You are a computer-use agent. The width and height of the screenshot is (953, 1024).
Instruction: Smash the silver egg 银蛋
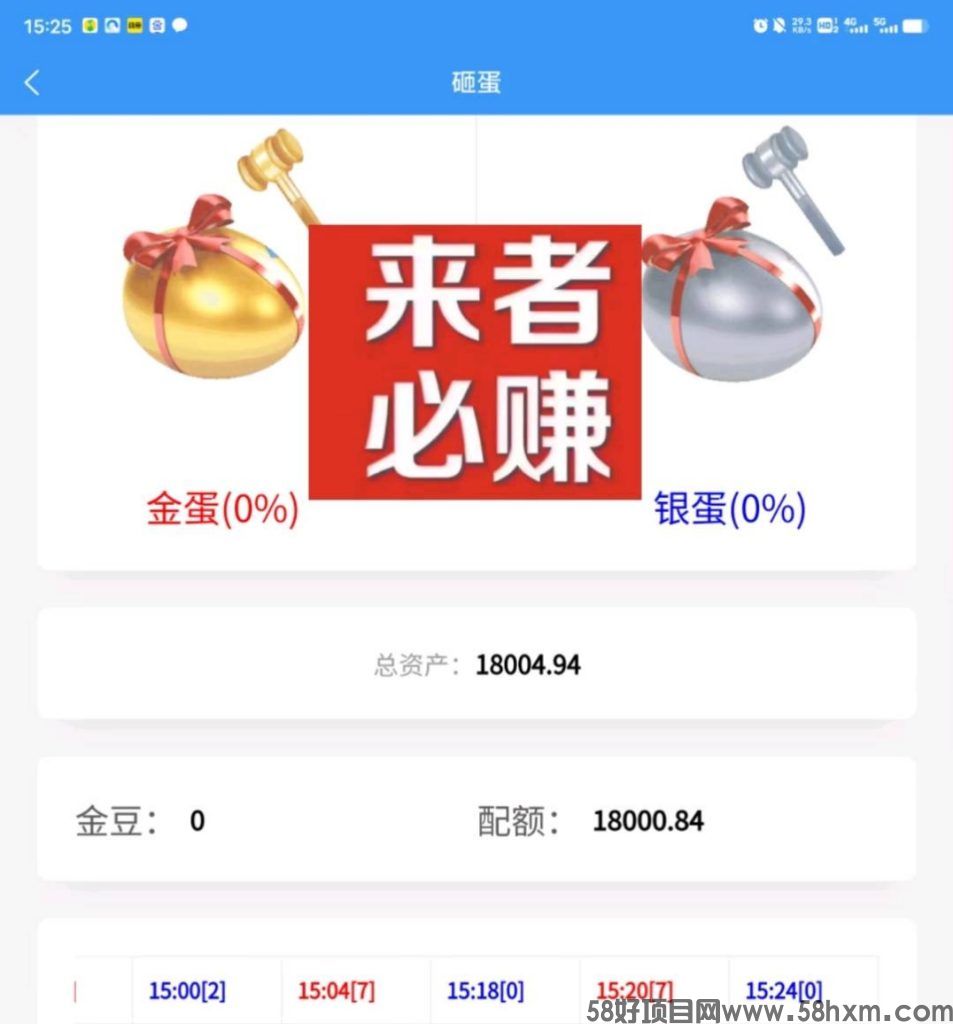click(x=735, y=300)
